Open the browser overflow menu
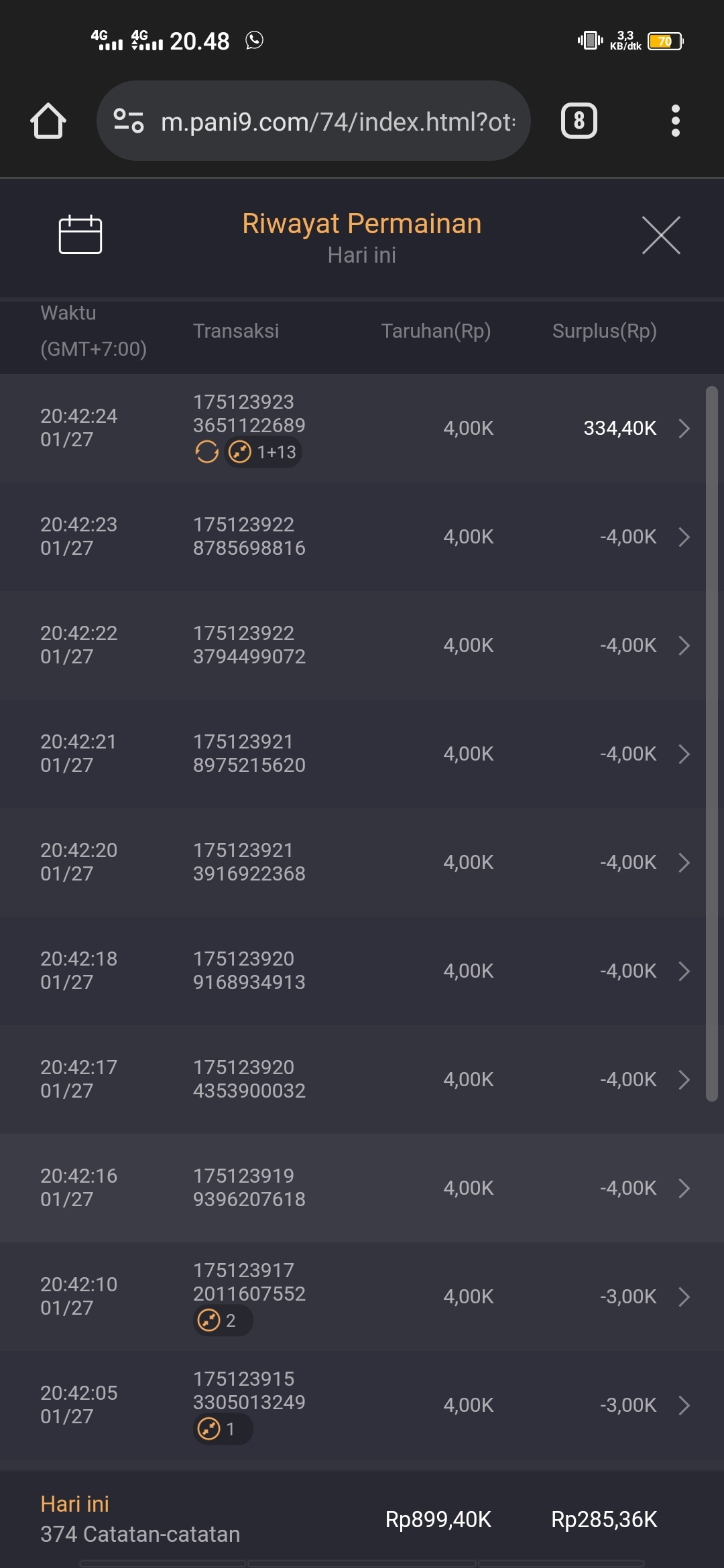Viewport: 724px width, 1568px height. coord(675,121)
